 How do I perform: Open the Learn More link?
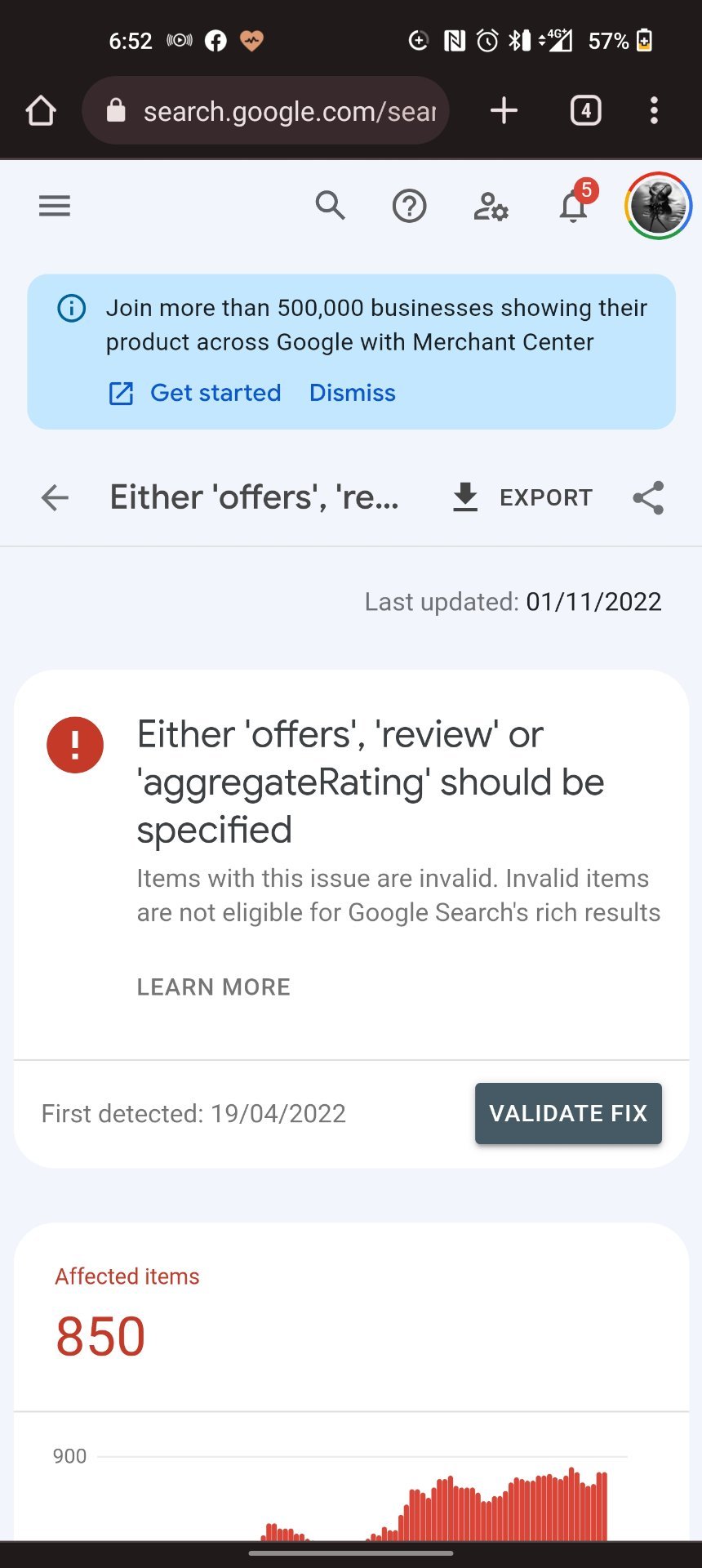point(213,987)
